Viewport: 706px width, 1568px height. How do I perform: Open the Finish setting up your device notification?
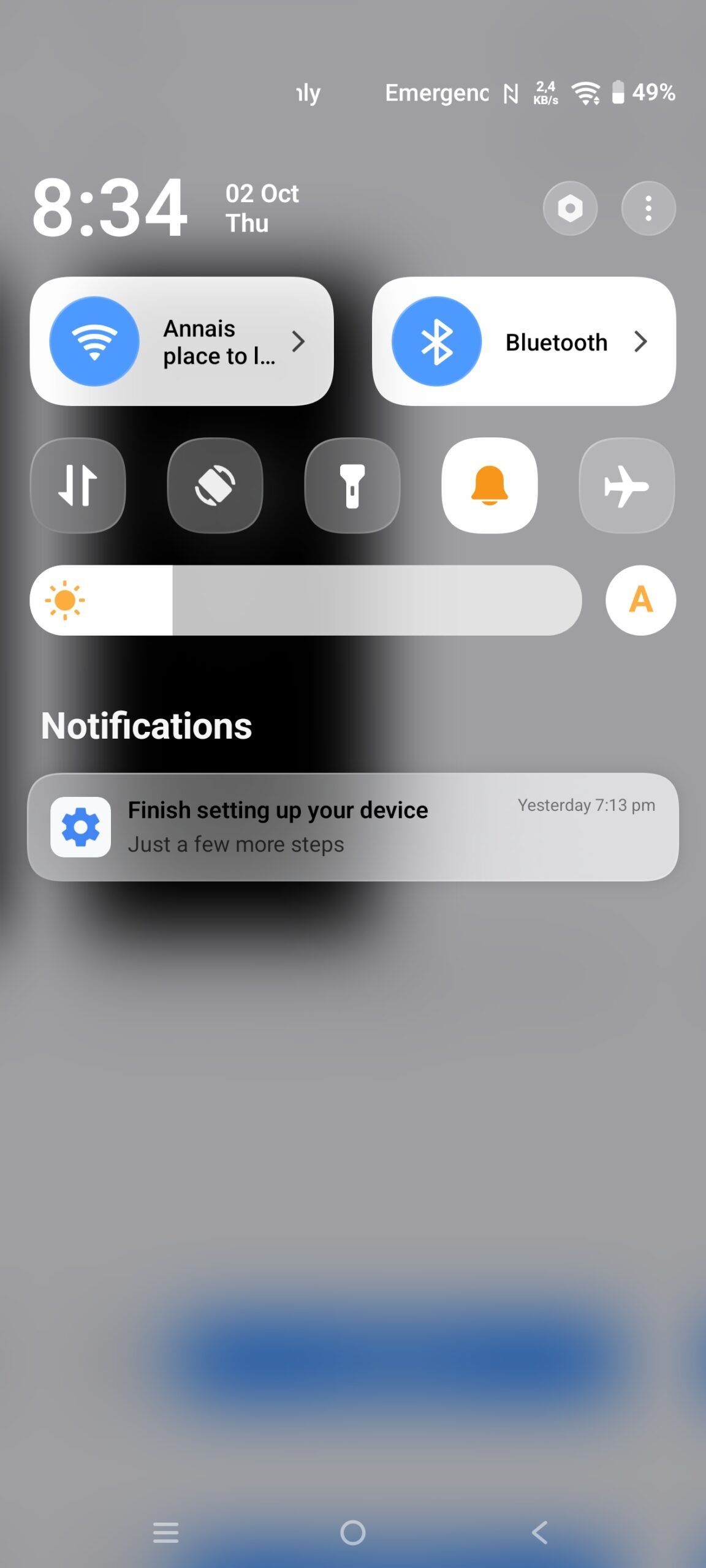click(353, 827)
